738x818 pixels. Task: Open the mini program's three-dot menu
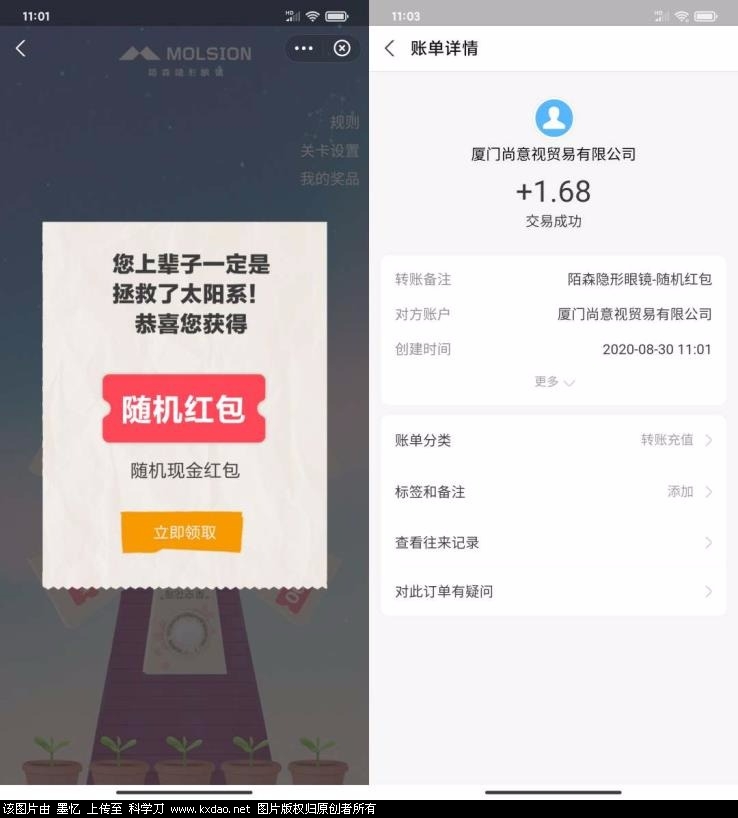(x=304, y=48)
